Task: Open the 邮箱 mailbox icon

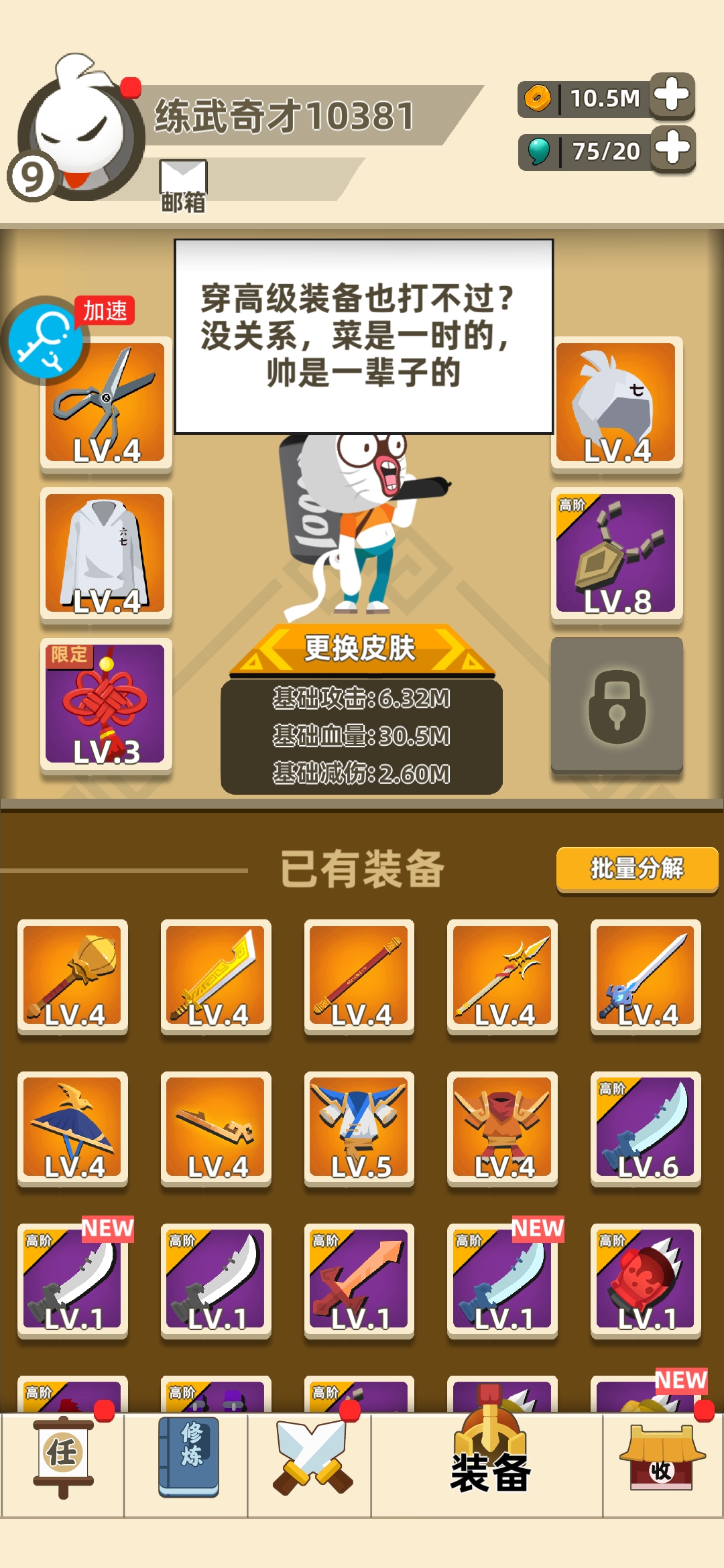Action: click(x=183, y=186)
